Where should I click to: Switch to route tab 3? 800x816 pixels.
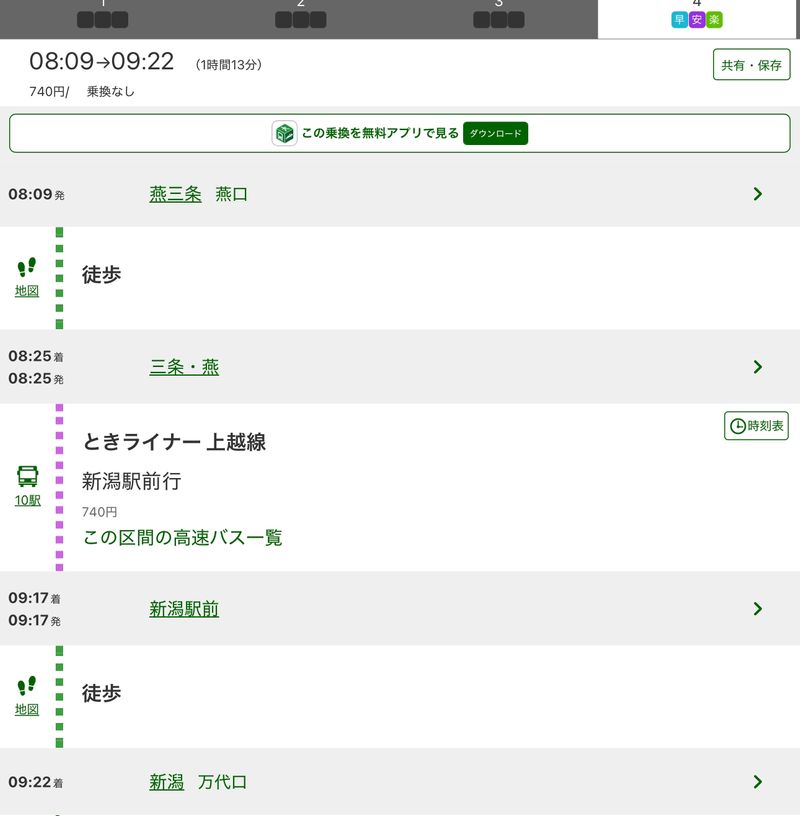pyautogui.click(x=498, y=18)
